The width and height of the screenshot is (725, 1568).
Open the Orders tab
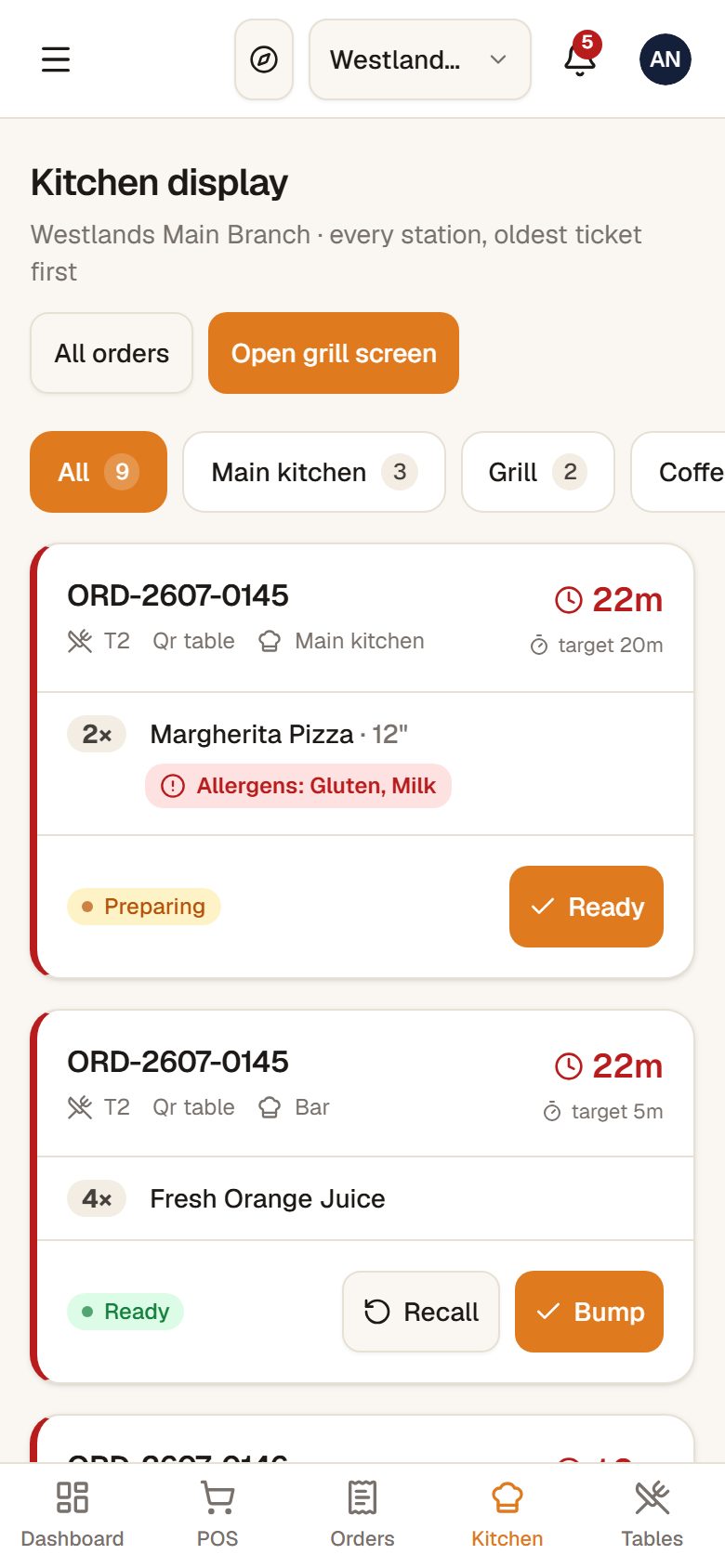pyautogui.click(x=362, y=1515)
